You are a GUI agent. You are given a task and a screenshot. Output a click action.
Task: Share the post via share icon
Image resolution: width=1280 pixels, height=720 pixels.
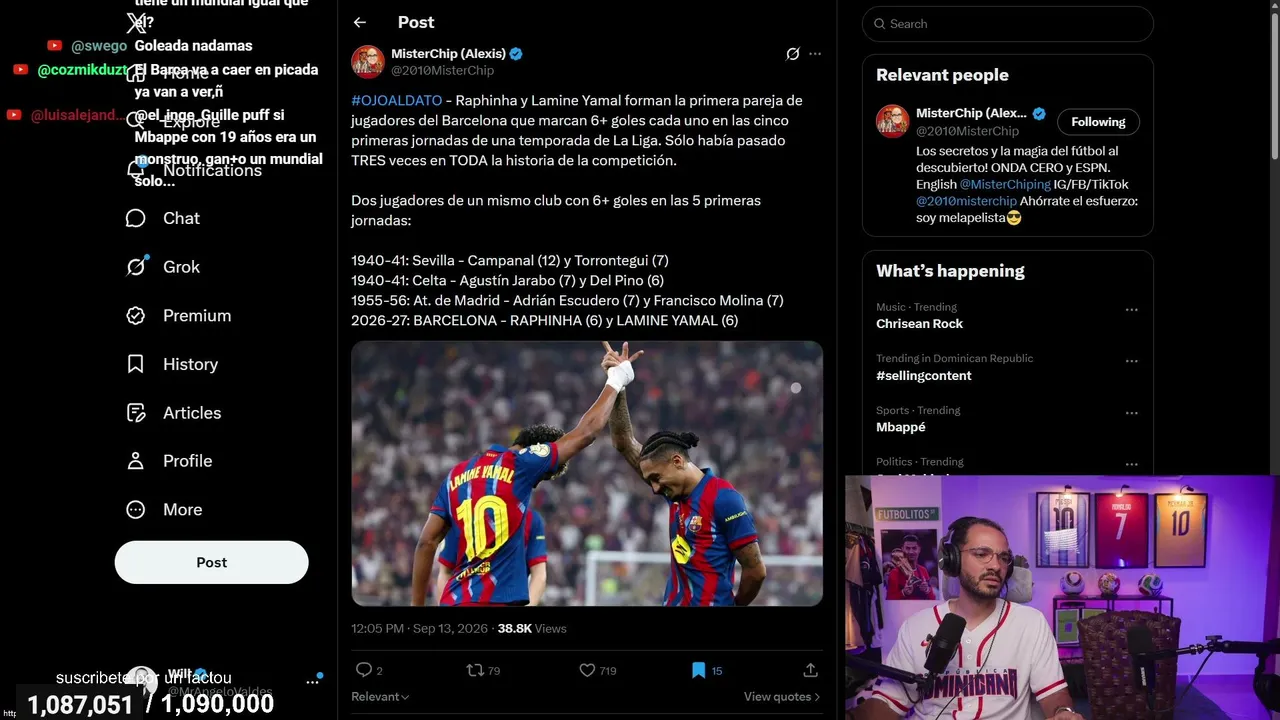pos(810,670)
